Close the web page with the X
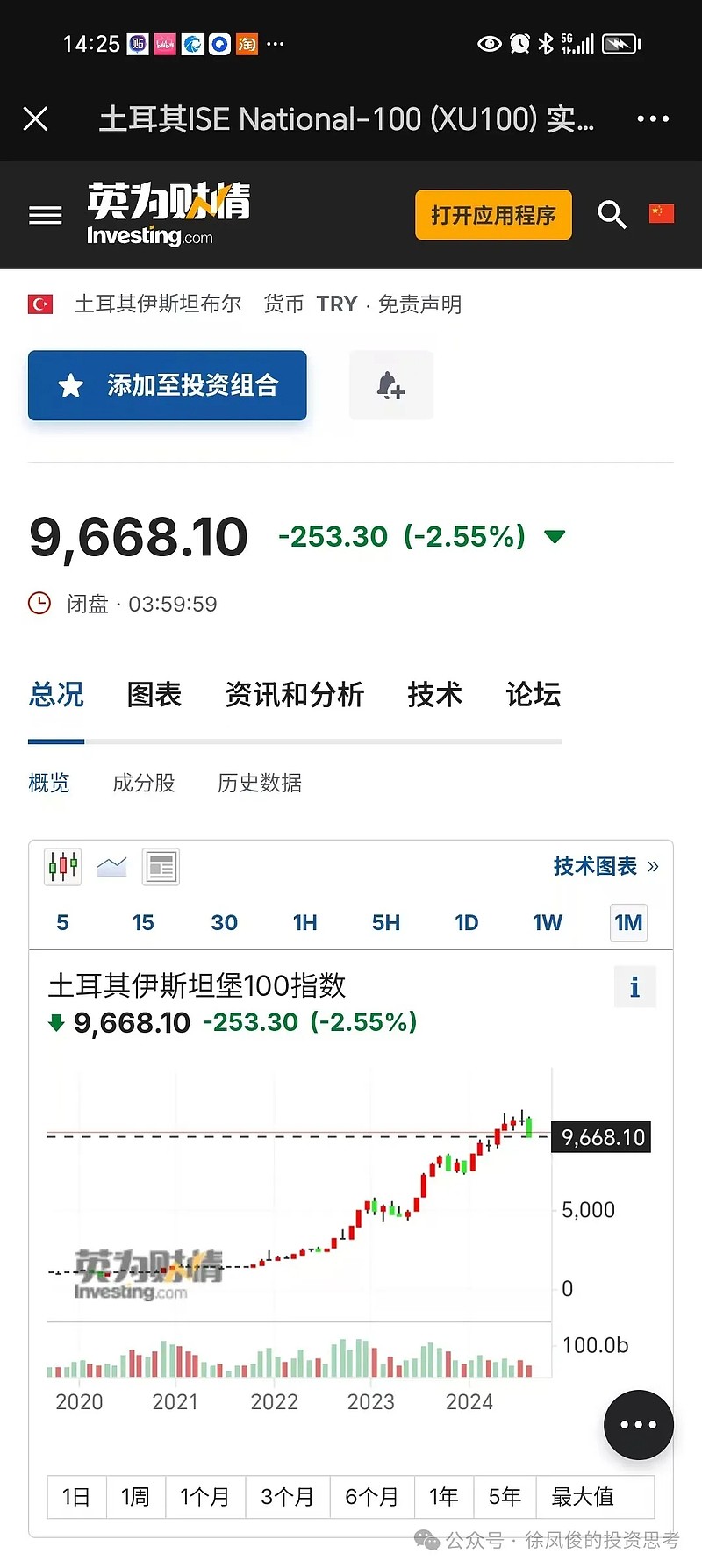This screenshot has height=1568, width=702. [35, 118]
